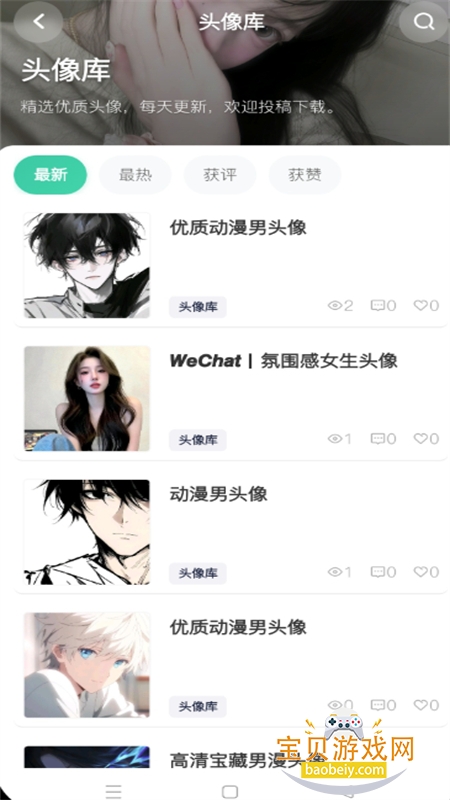Switch to the 获赞 tab
The height and width of the screenshot is (800, 450).
click(x=305, y=175)
